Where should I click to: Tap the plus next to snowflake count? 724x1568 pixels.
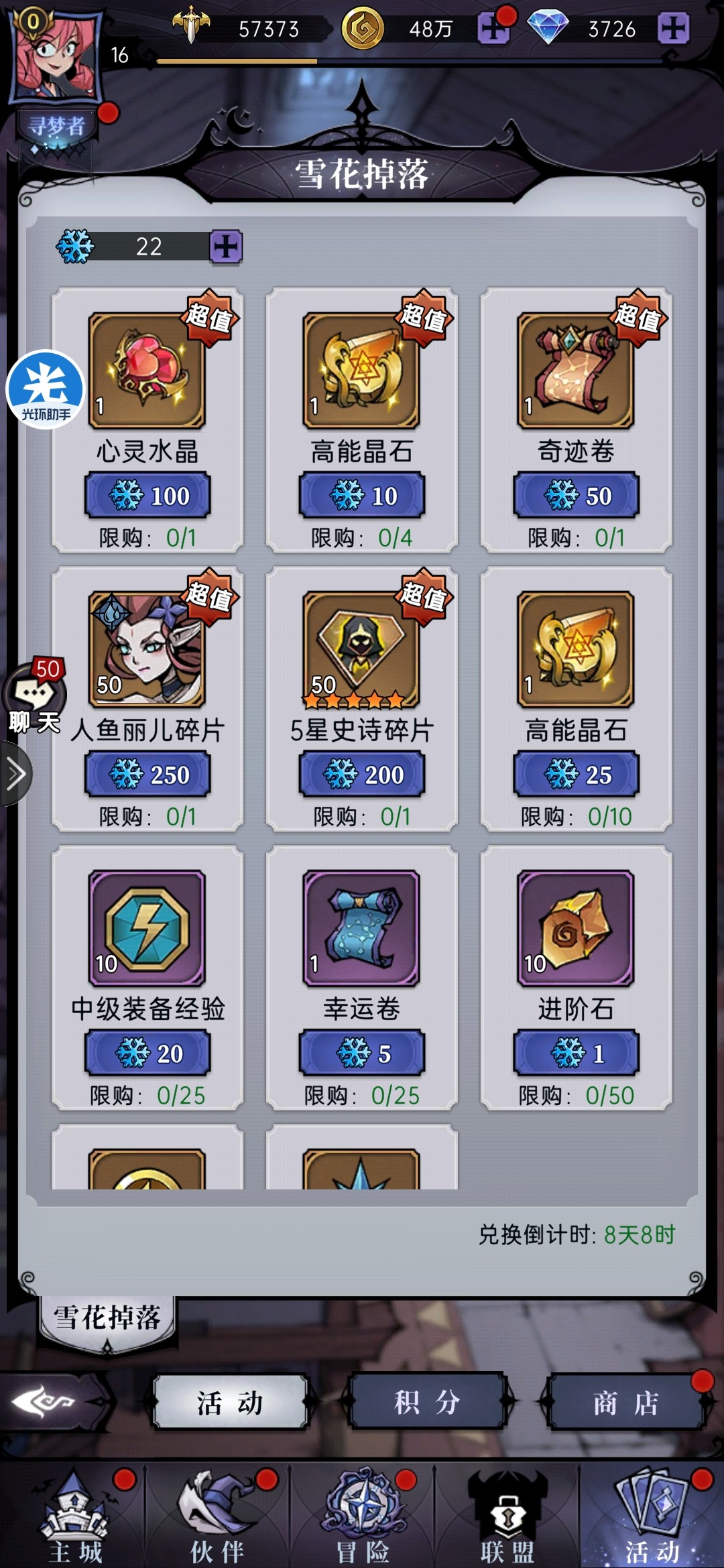pos(225,247)
